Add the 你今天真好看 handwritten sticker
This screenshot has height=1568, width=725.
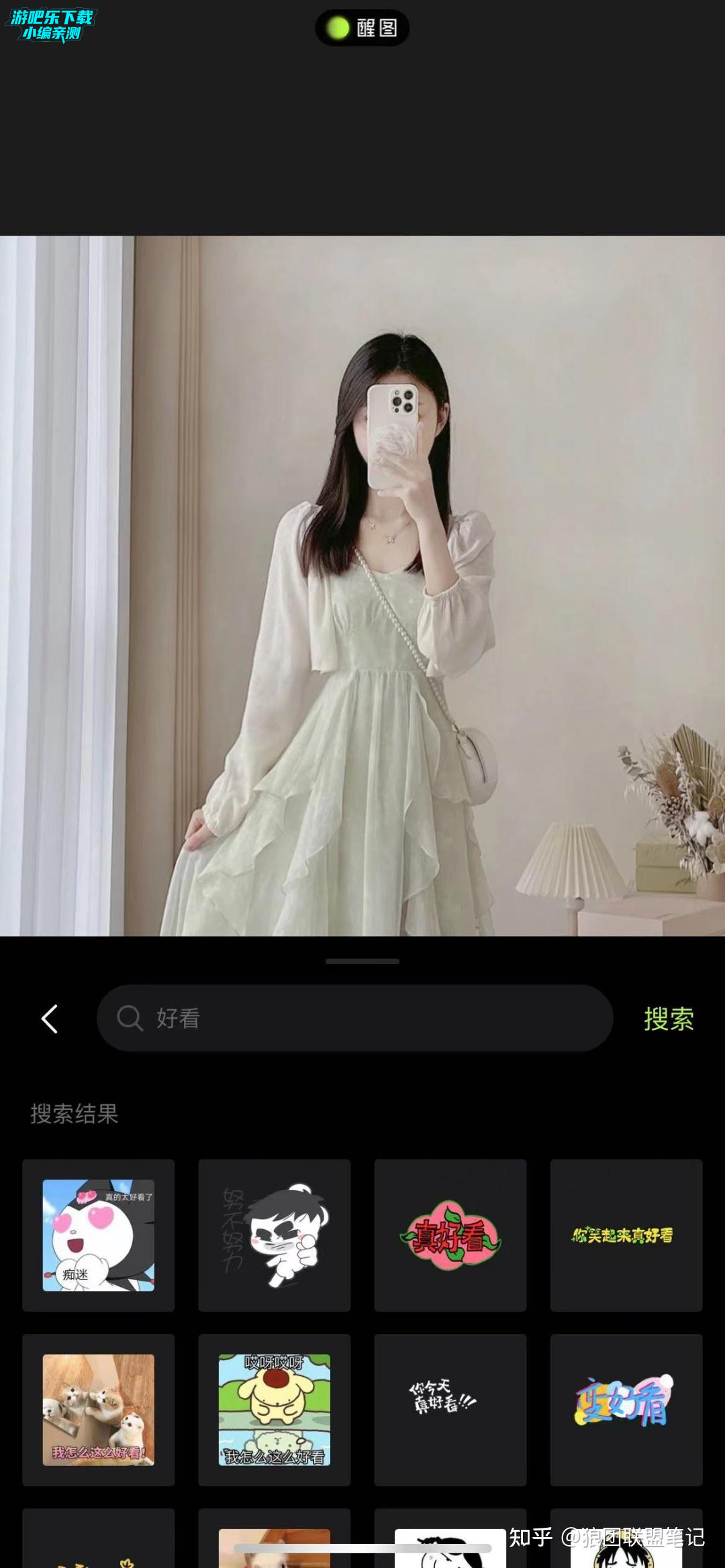click(x=450, y=1410)
